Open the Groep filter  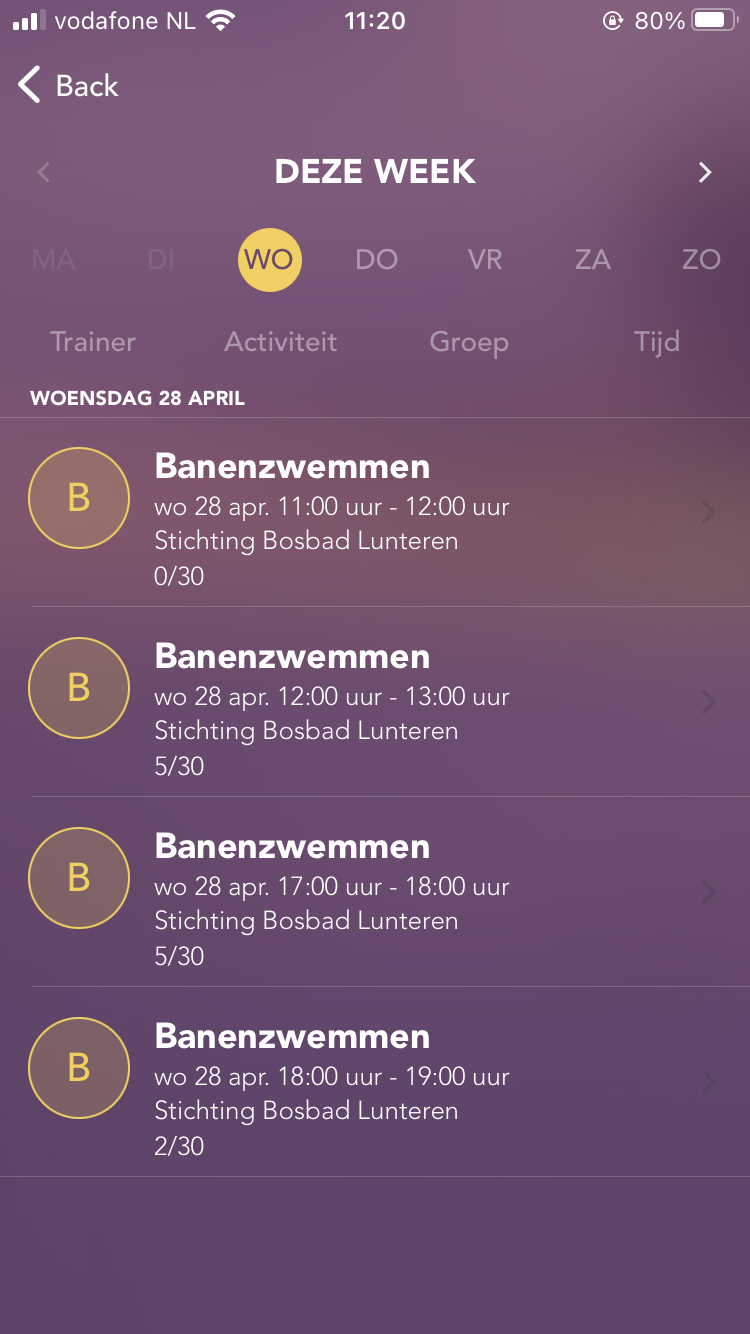point(469,342)
